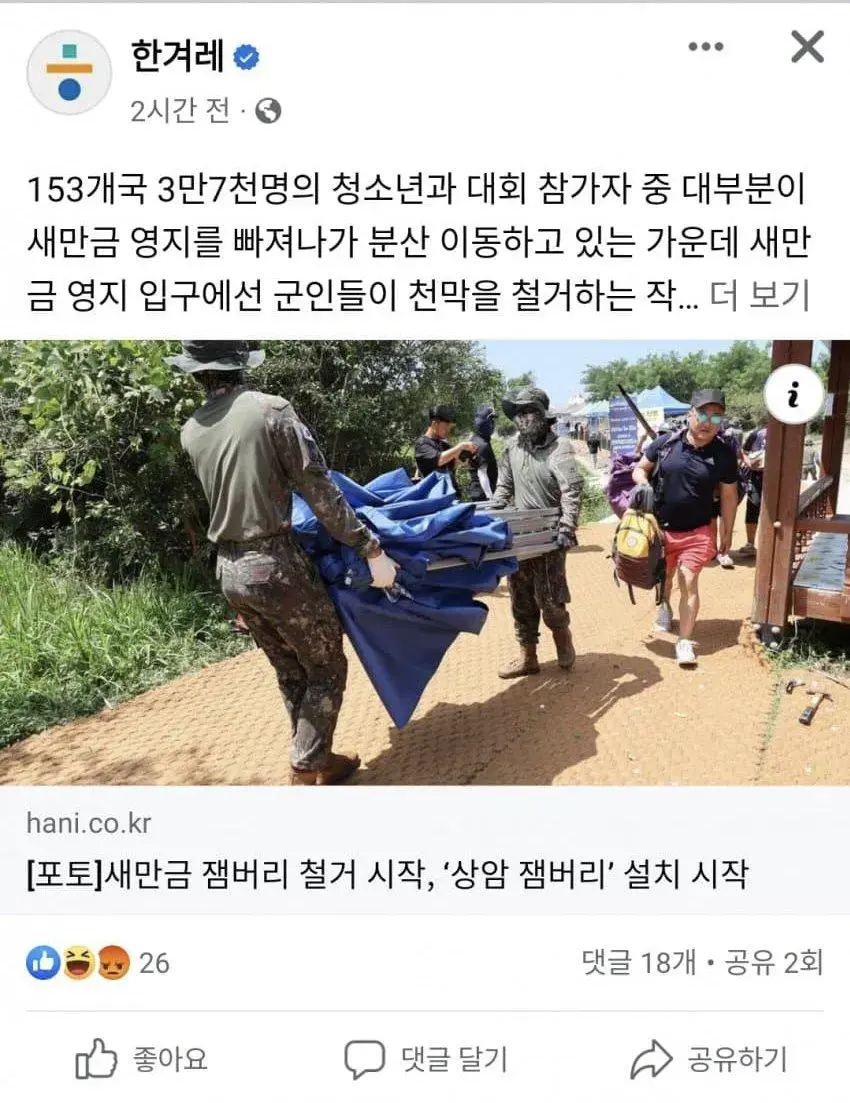Open the 한겨레 page profile picture

pos(69,72)
